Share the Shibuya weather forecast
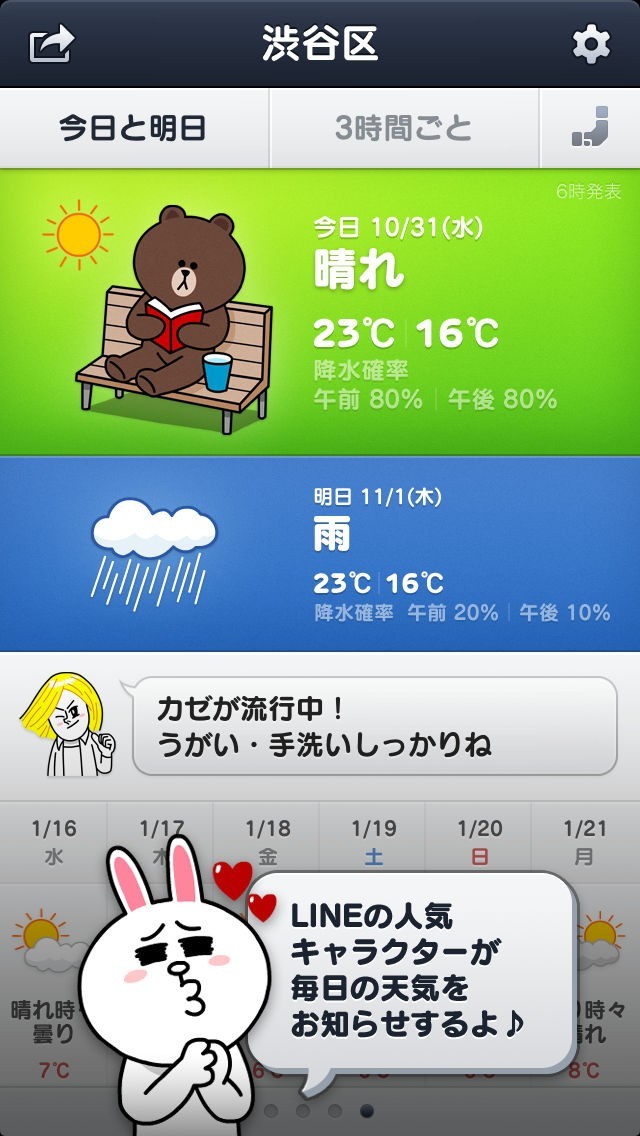This screenshot has width=640, height=1136. coord(52,44)
